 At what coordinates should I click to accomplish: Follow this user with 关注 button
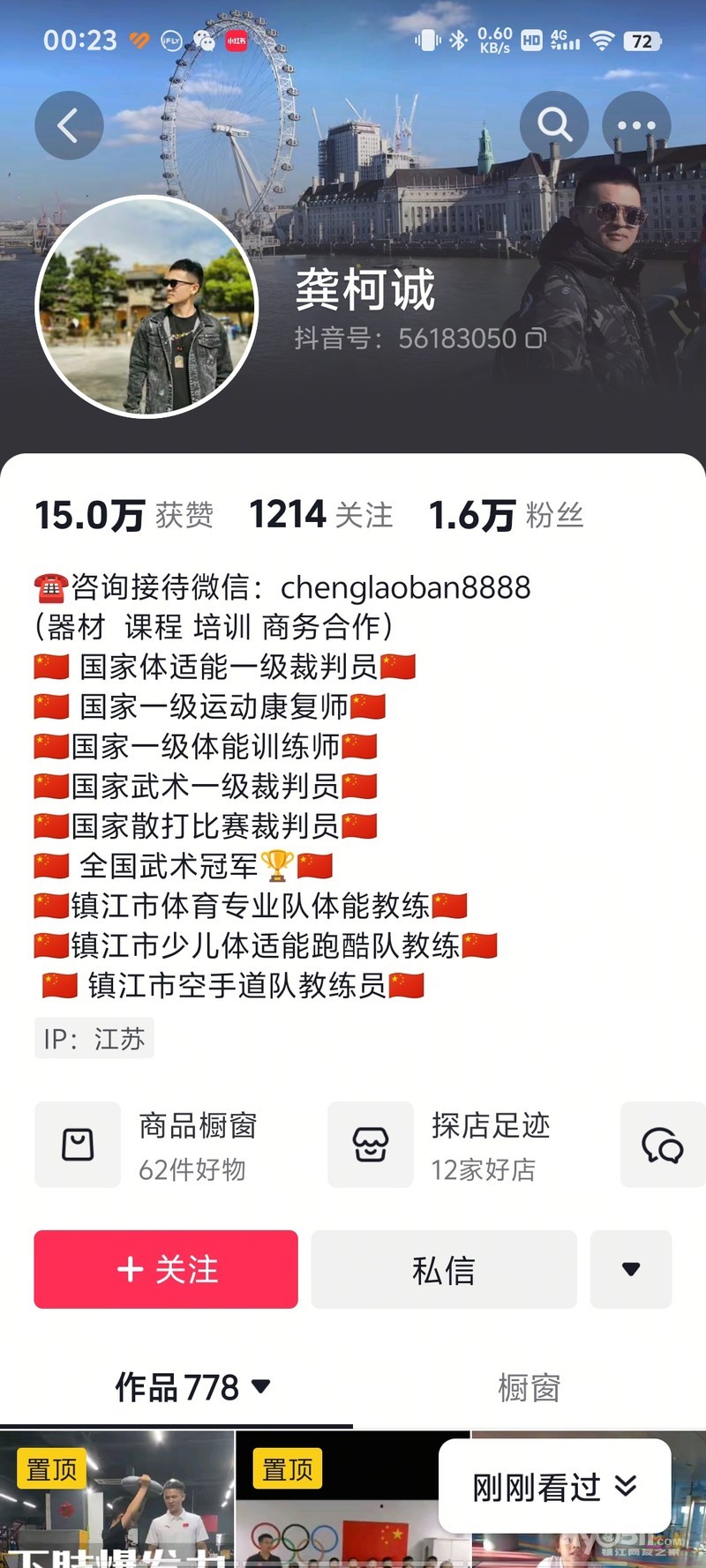point(166,1270)
